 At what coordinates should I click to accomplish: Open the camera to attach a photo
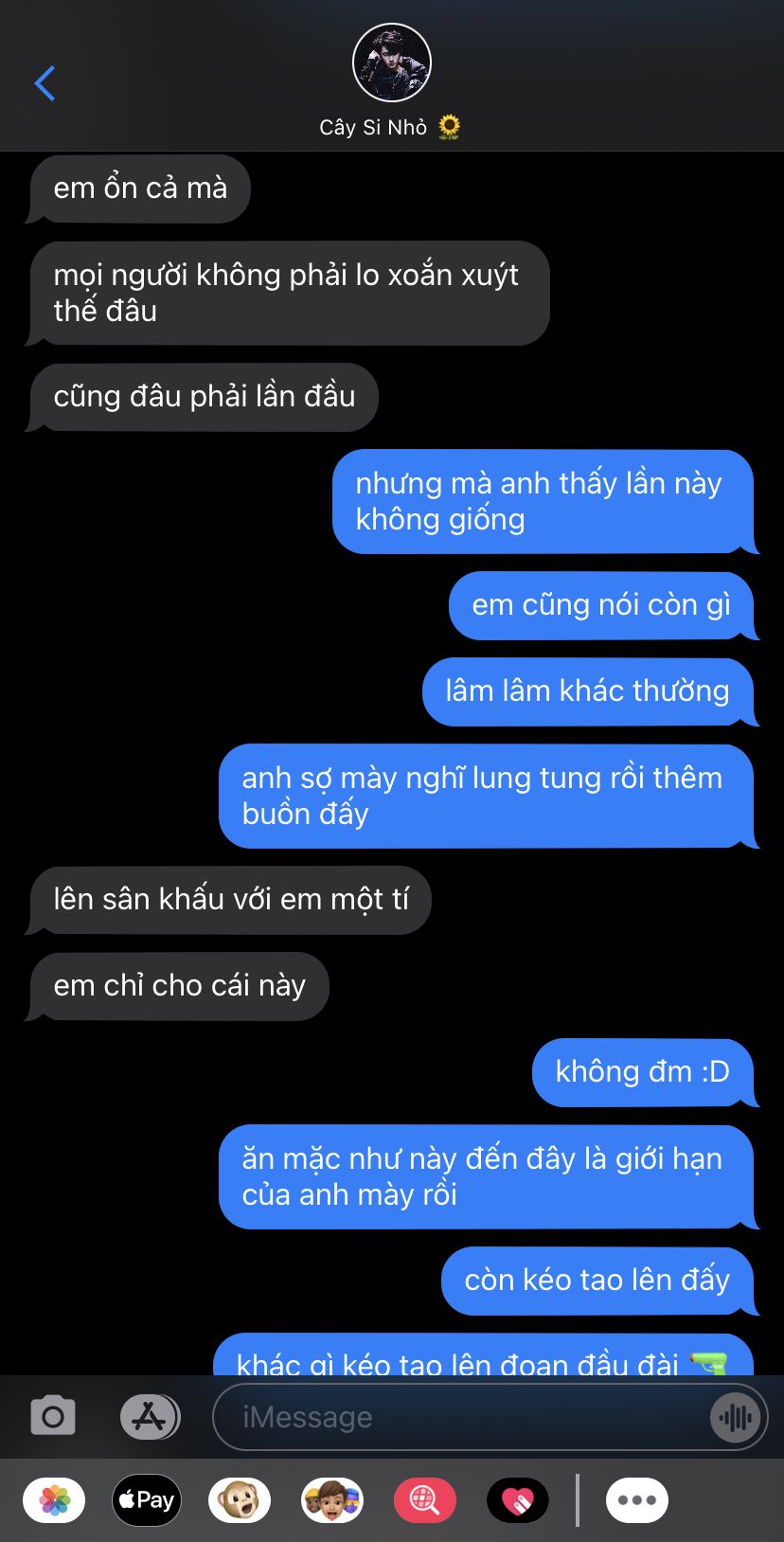[53, 1417]
